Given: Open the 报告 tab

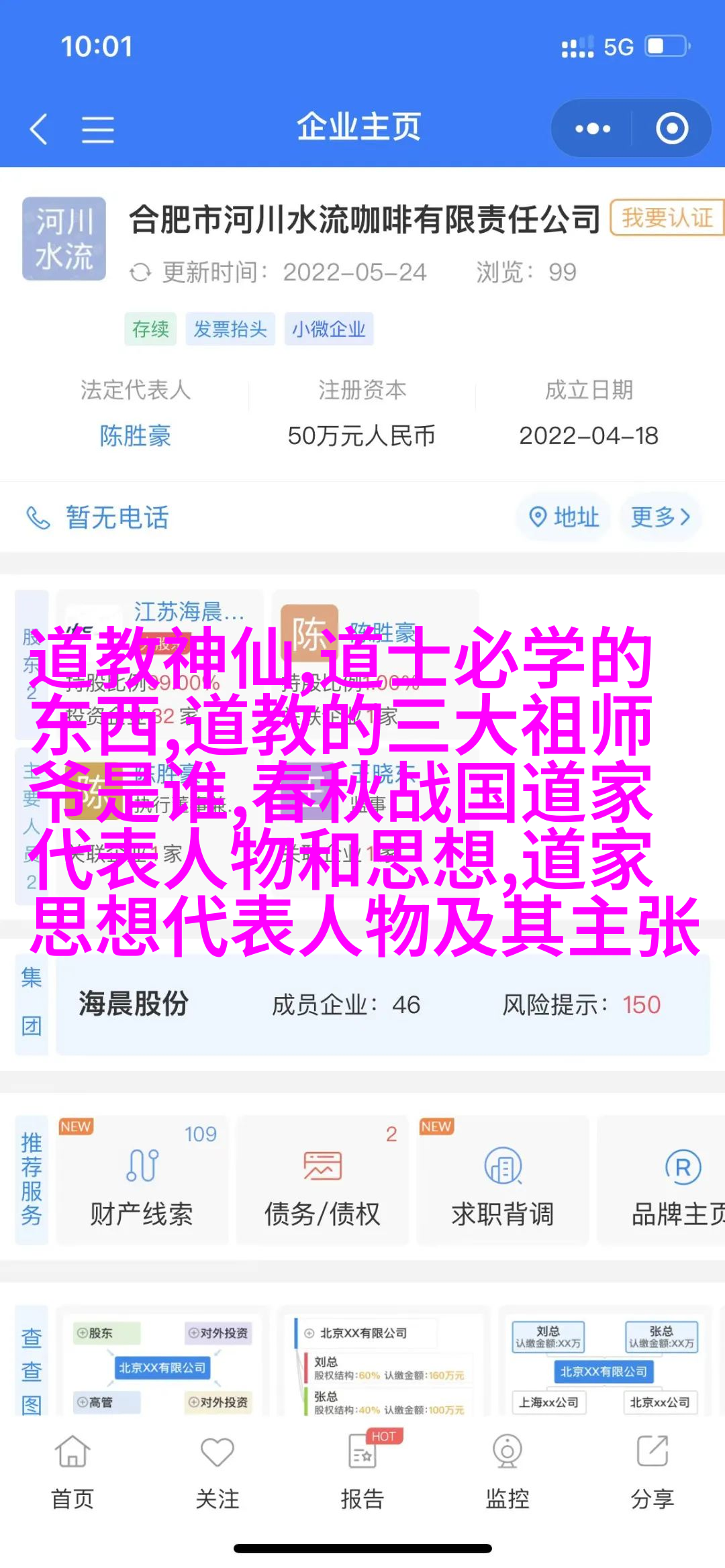Looking at the screenshot, I should coord(362,1471).
